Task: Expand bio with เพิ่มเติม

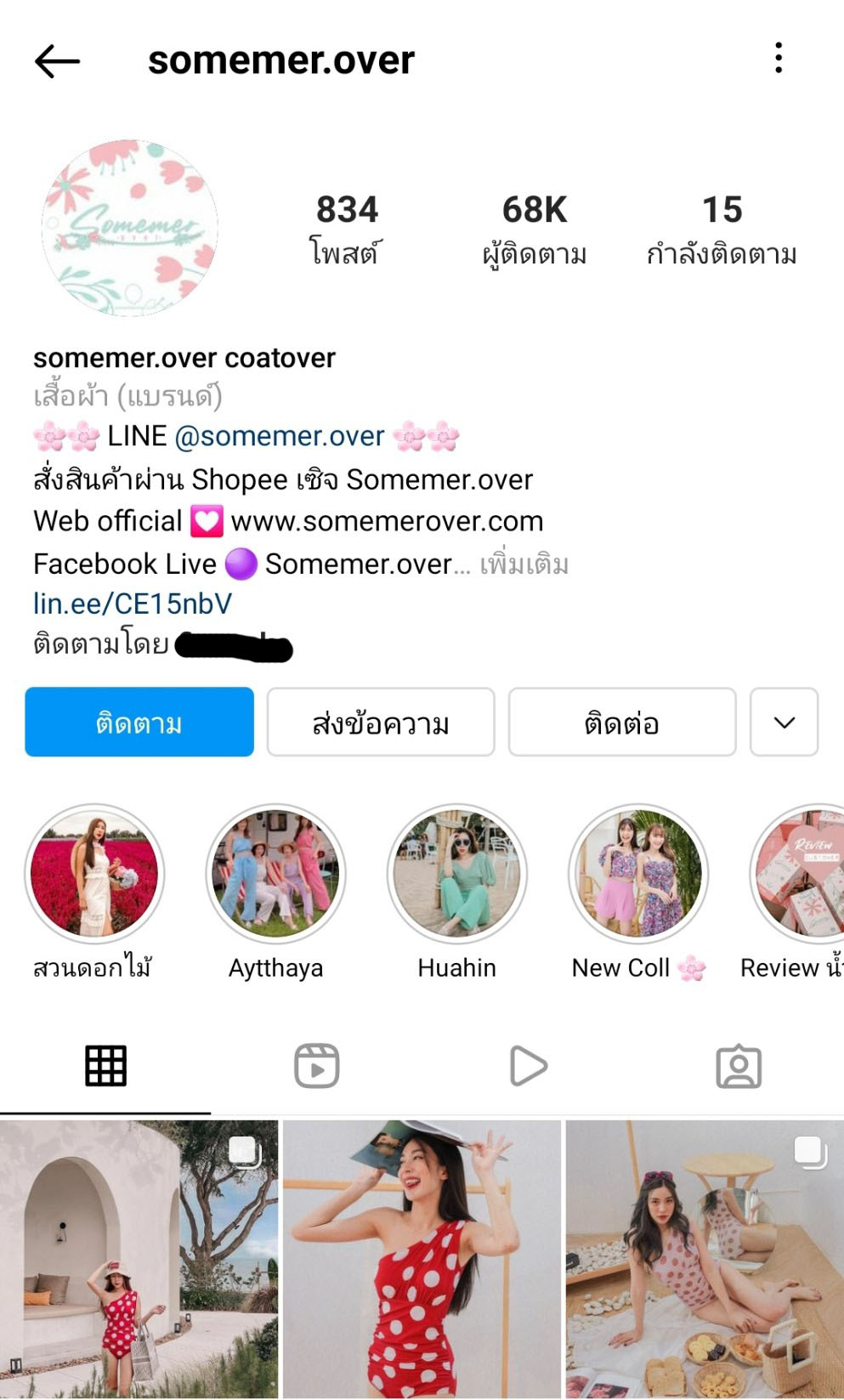Action: tap(524, 564)
